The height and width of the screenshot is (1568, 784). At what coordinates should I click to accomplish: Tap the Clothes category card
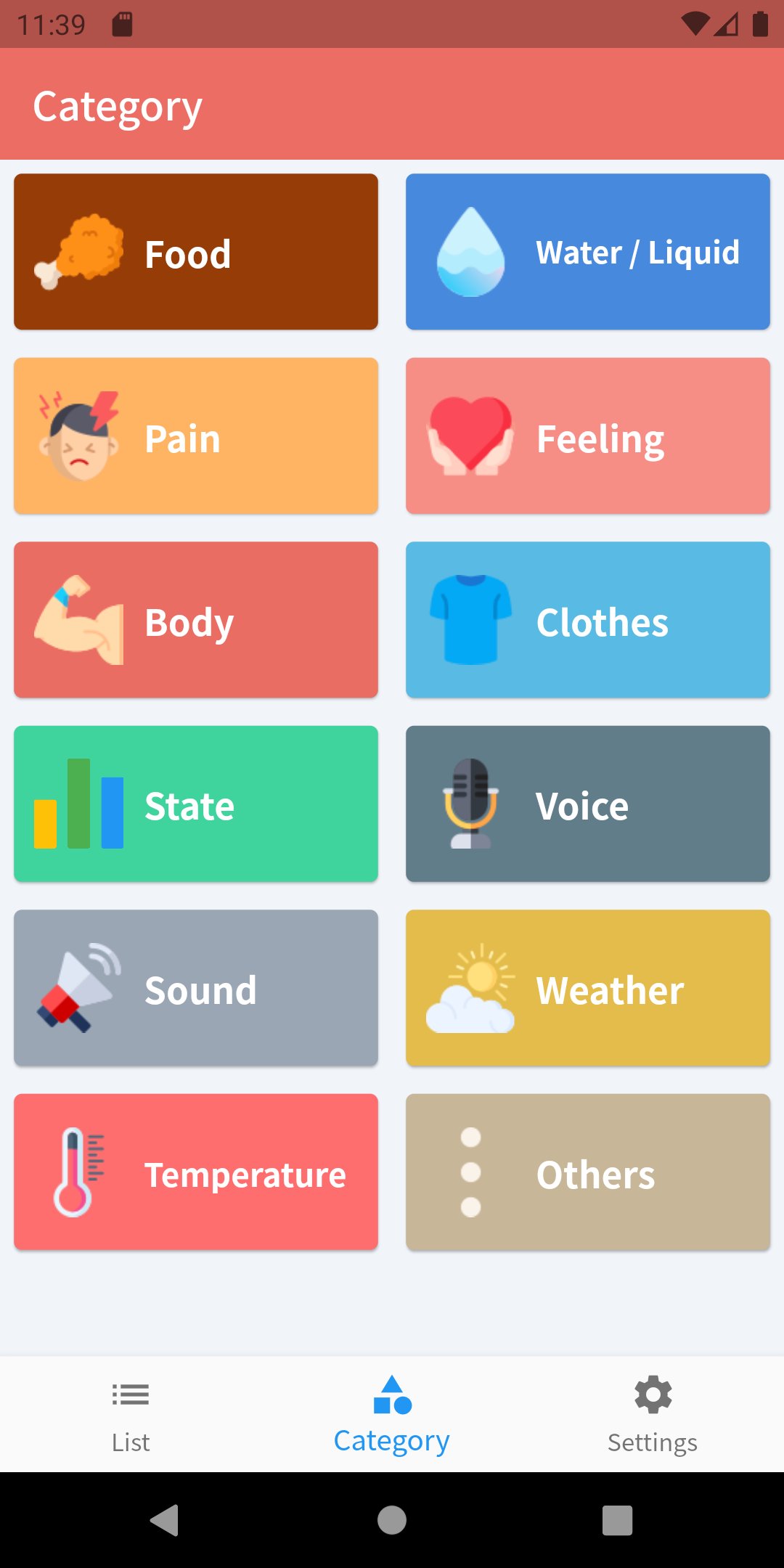(x=587, y=620)
